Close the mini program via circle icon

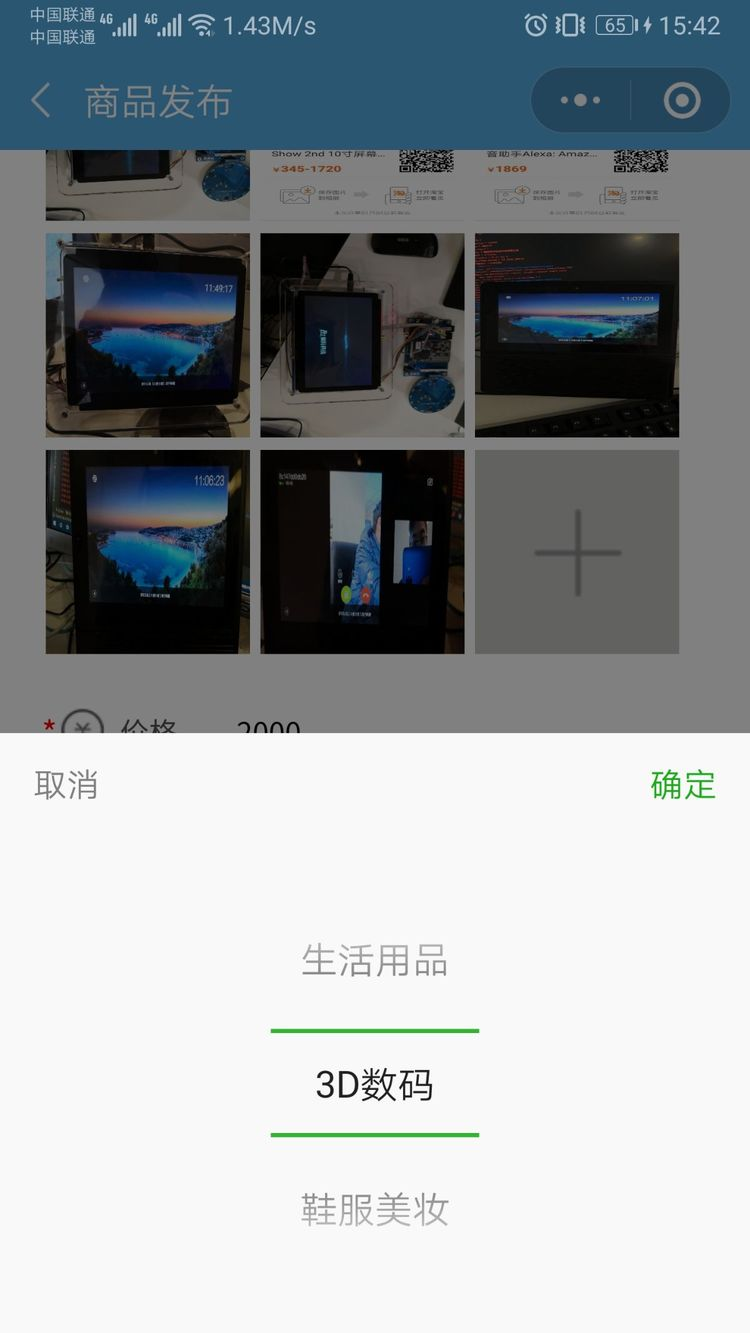pyautogui.click(x=682, y=101)
